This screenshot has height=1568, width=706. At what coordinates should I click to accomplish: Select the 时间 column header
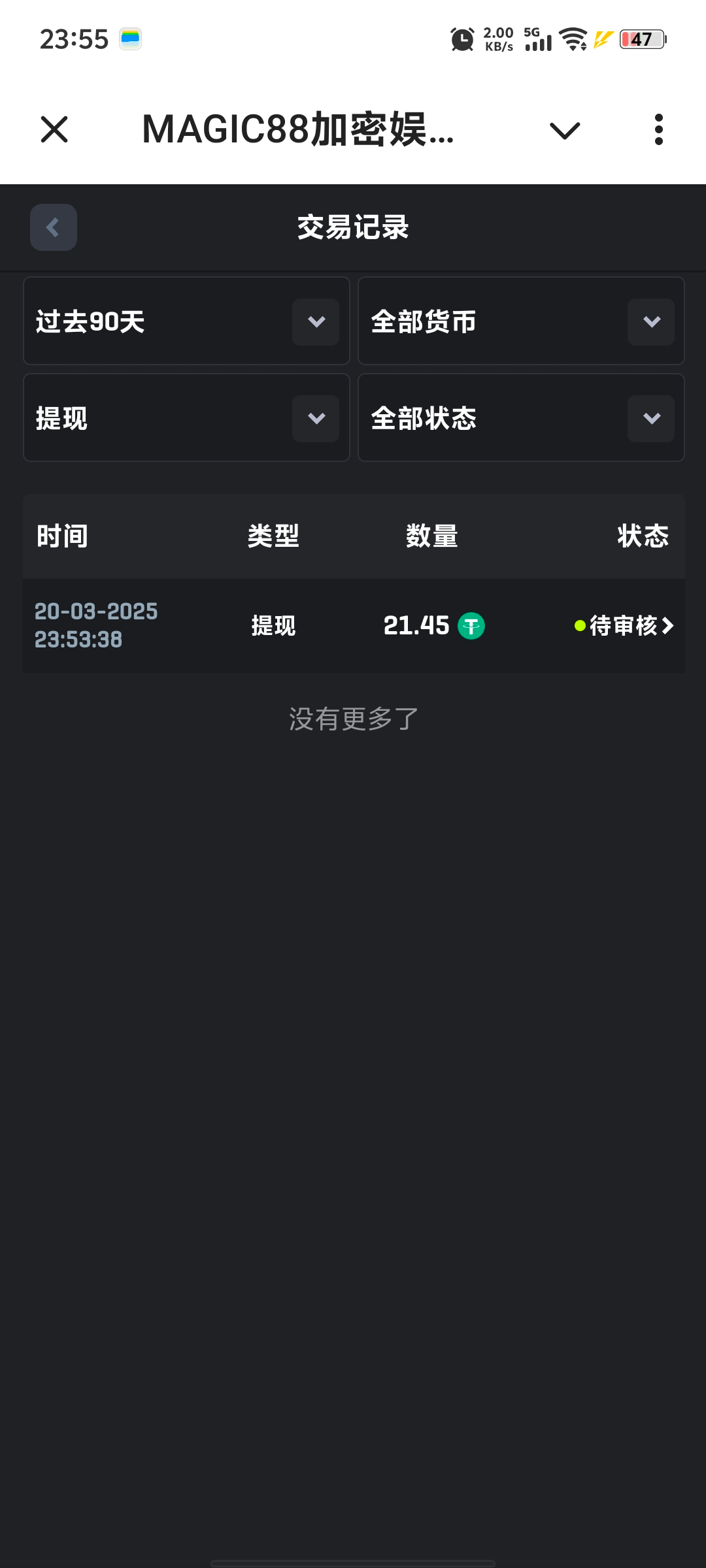[x=62, y=536]
